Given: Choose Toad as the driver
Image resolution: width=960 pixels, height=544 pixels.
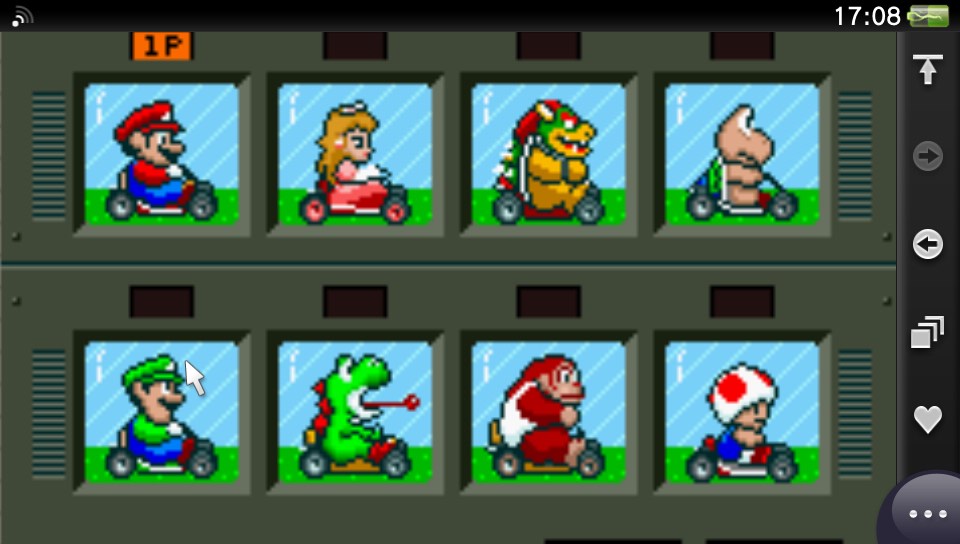Looking at the screenshot, I should click(x=742, y=412).
